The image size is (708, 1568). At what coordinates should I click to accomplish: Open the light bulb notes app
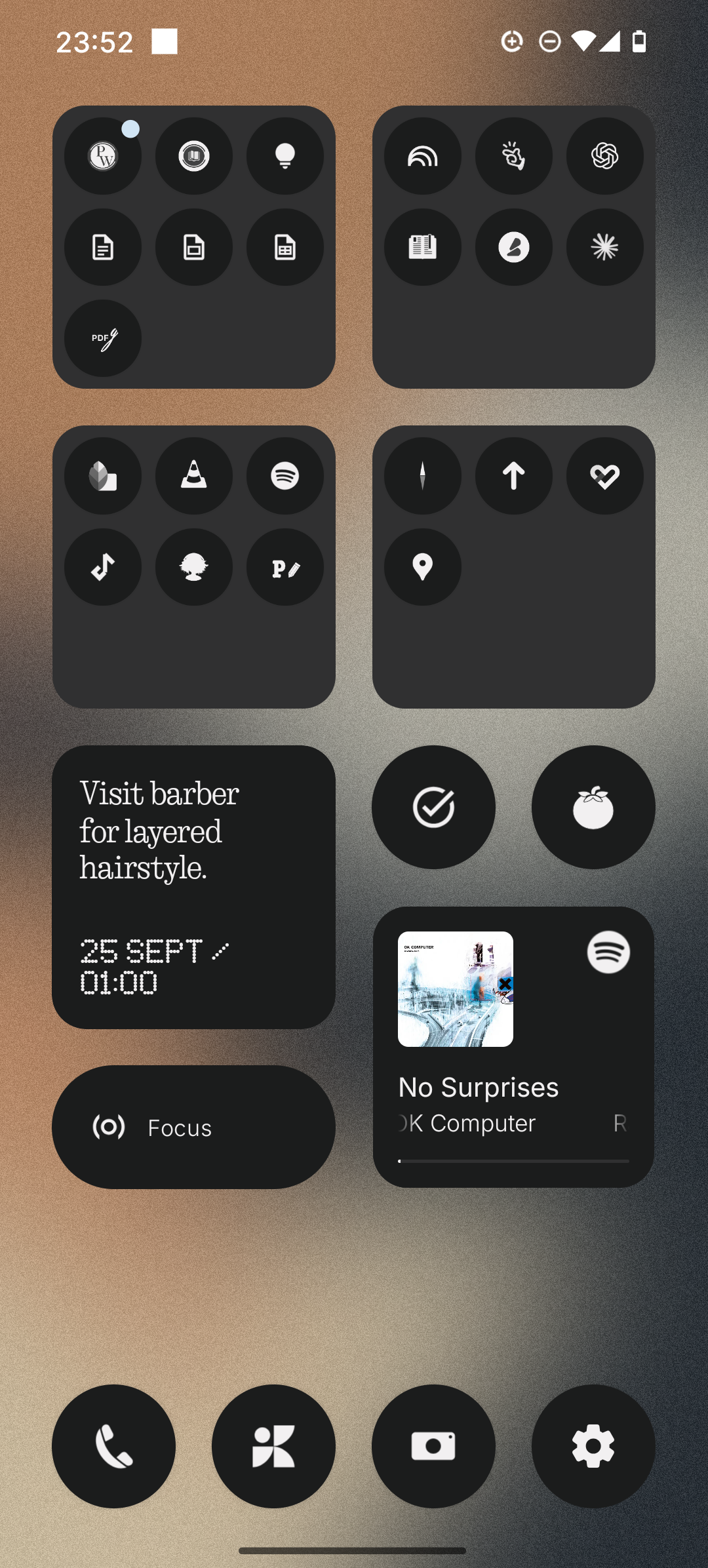285,156
